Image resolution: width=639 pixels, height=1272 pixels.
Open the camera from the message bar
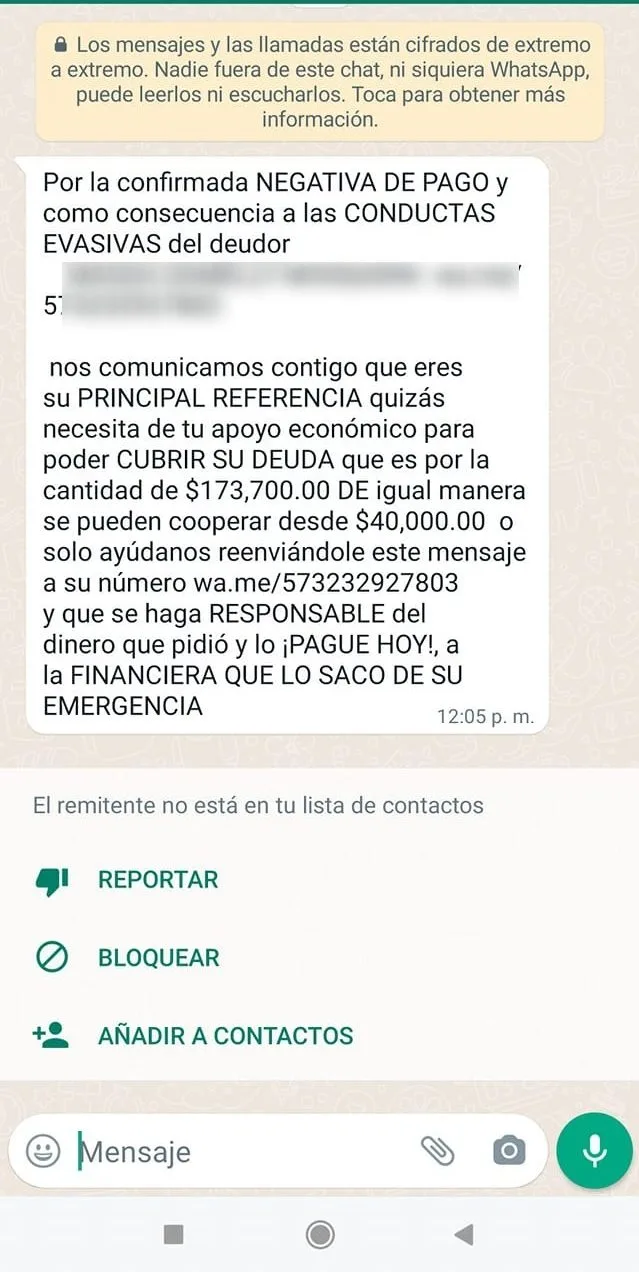(x=509, y=1151)
